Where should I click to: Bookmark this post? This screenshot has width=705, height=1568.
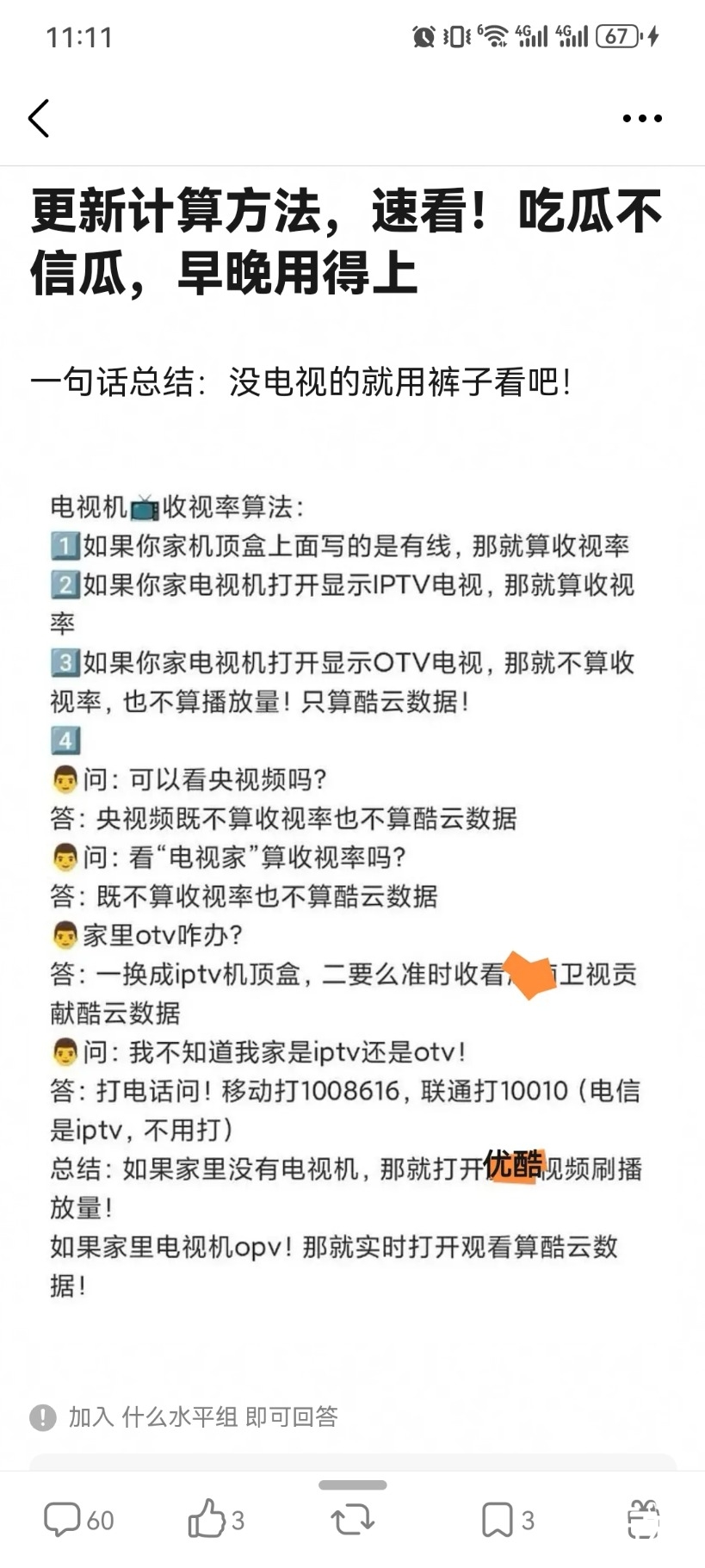(x=507, y=1520)
